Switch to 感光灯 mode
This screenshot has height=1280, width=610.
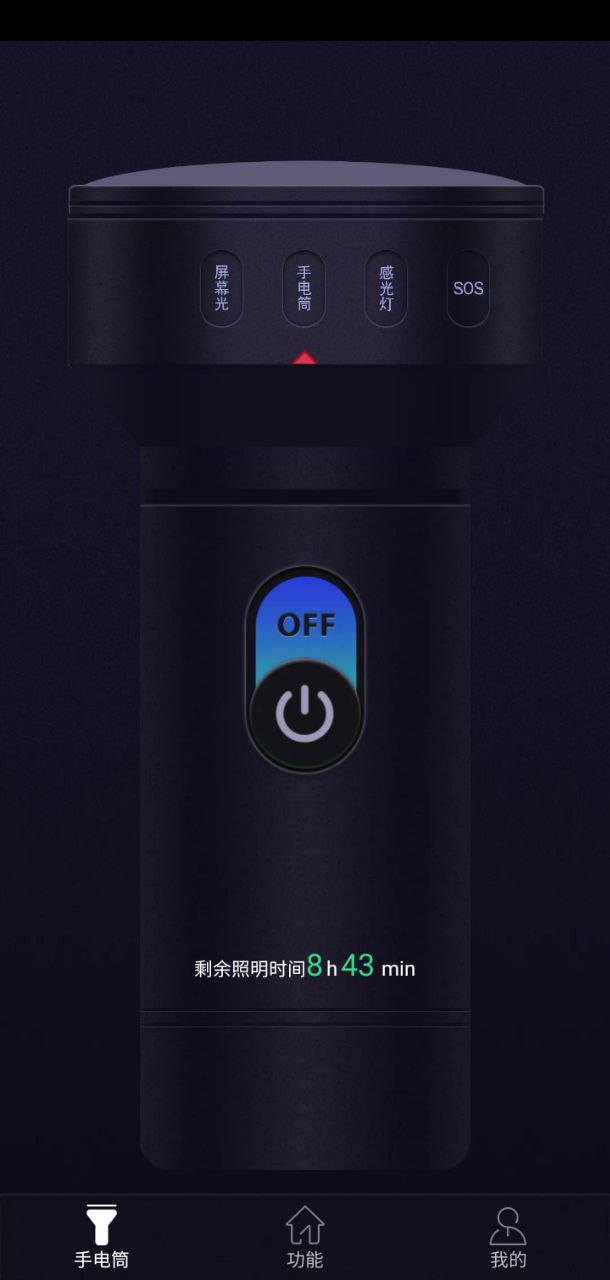[386, 288]
